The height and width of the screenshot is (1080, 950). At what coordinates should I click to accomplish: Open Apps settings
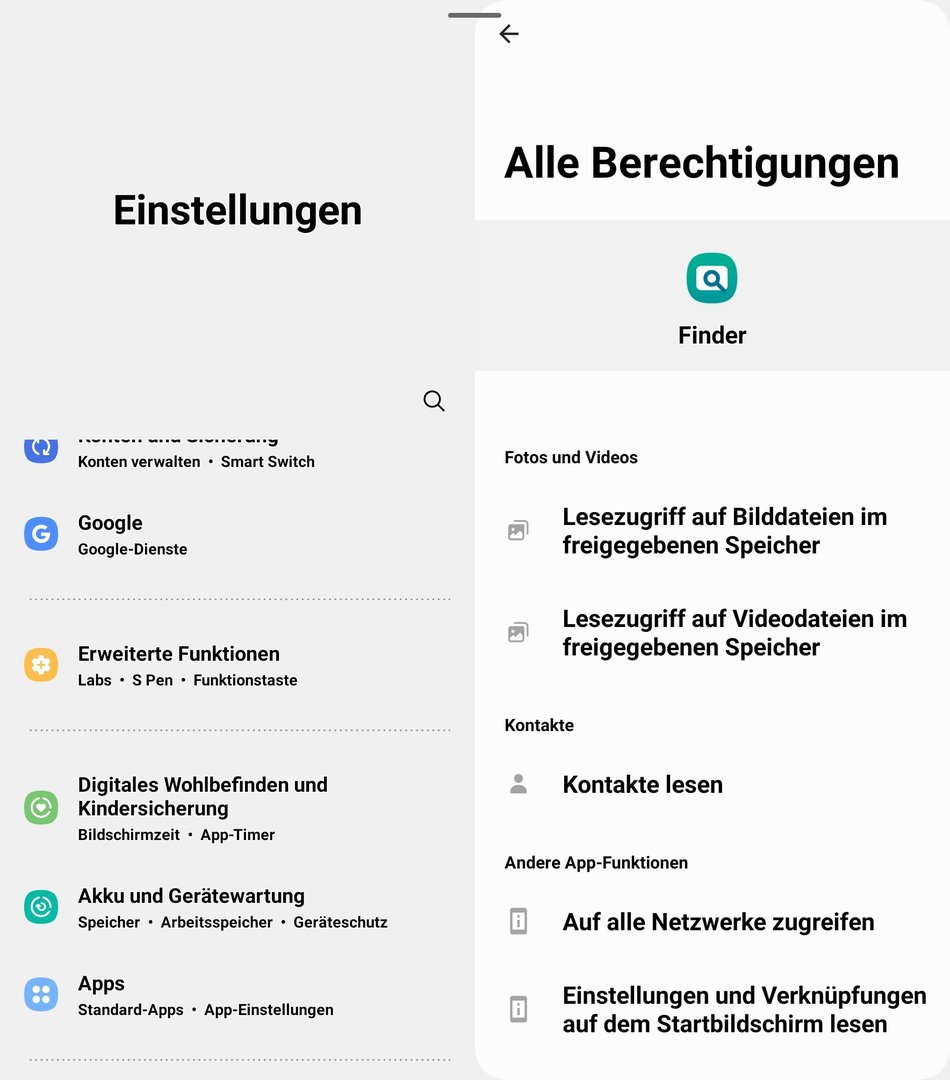237,996
